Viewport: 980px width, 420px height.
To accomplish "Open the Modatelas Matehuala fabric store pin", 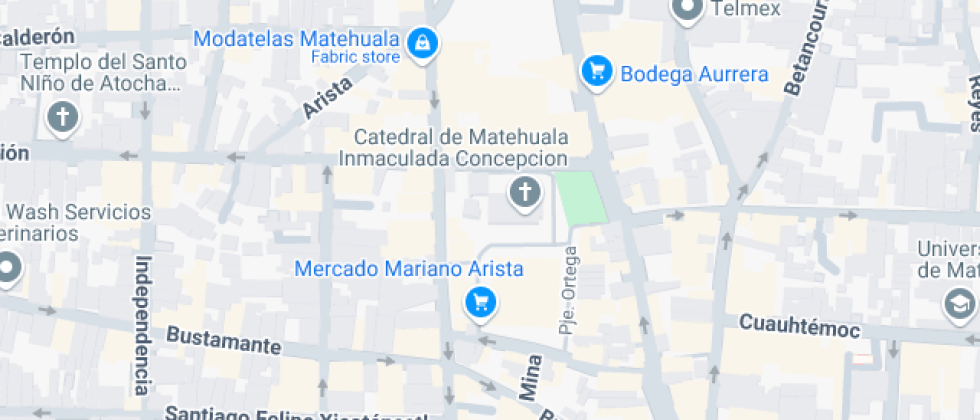I will [423, 43].
